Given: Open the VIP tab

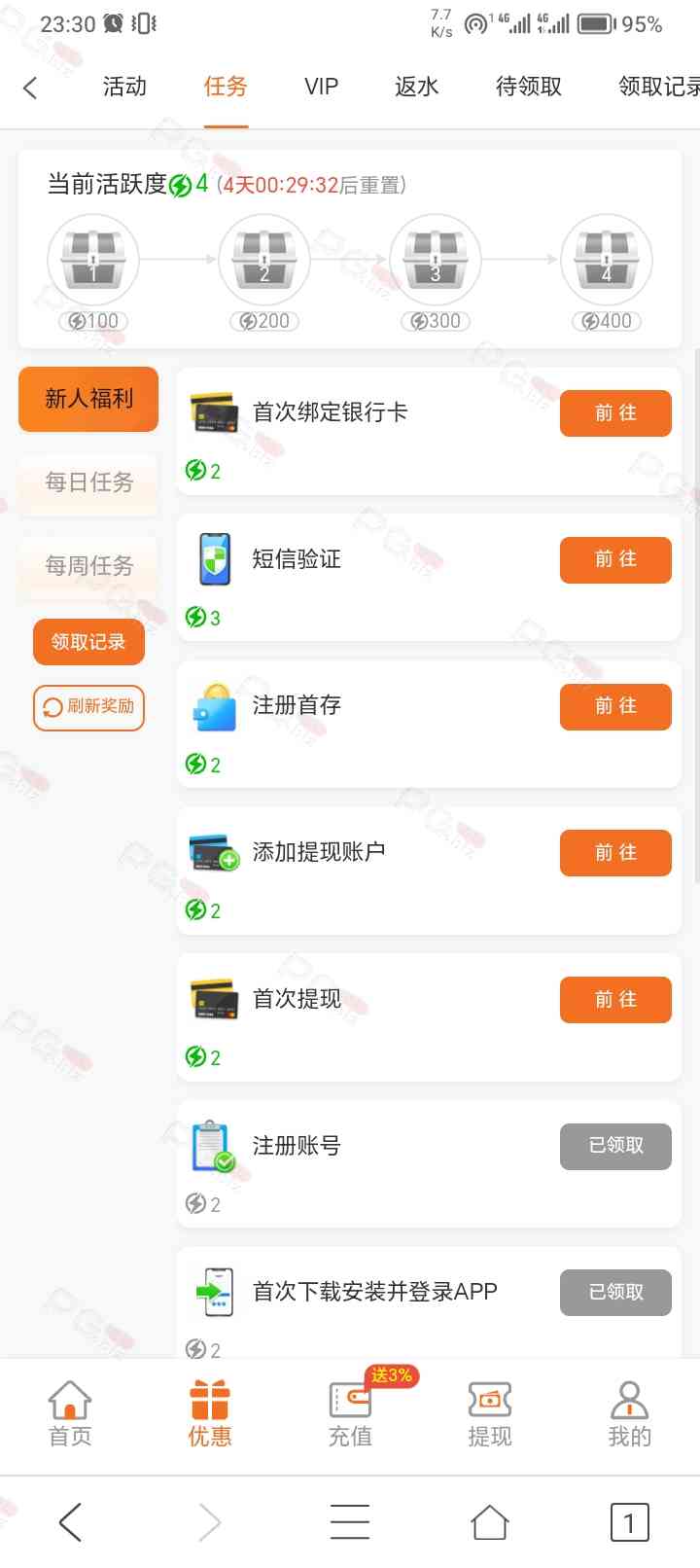Looking at the screenshot, I should (x=321, y=87).
